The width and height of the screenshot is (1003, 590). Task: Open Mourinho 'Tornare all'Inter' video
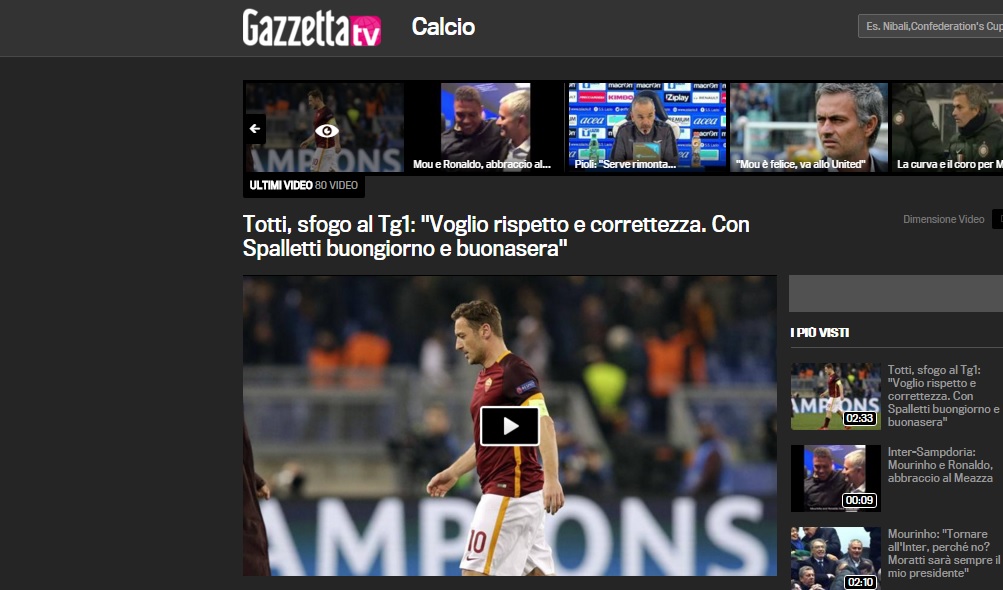[x=943, y=554]
